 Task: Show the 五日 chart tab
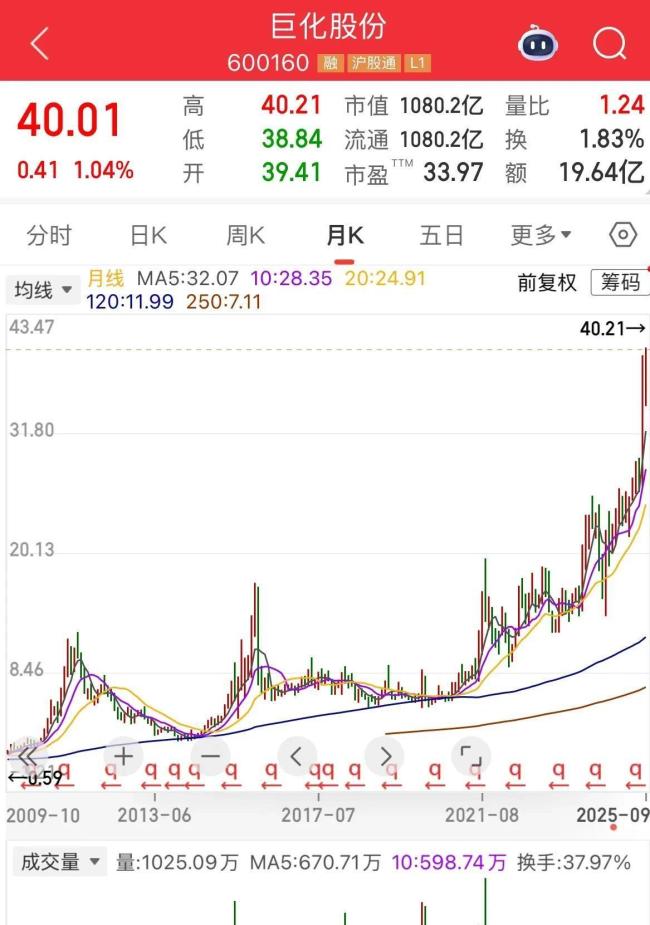click(x=442, y=235)
